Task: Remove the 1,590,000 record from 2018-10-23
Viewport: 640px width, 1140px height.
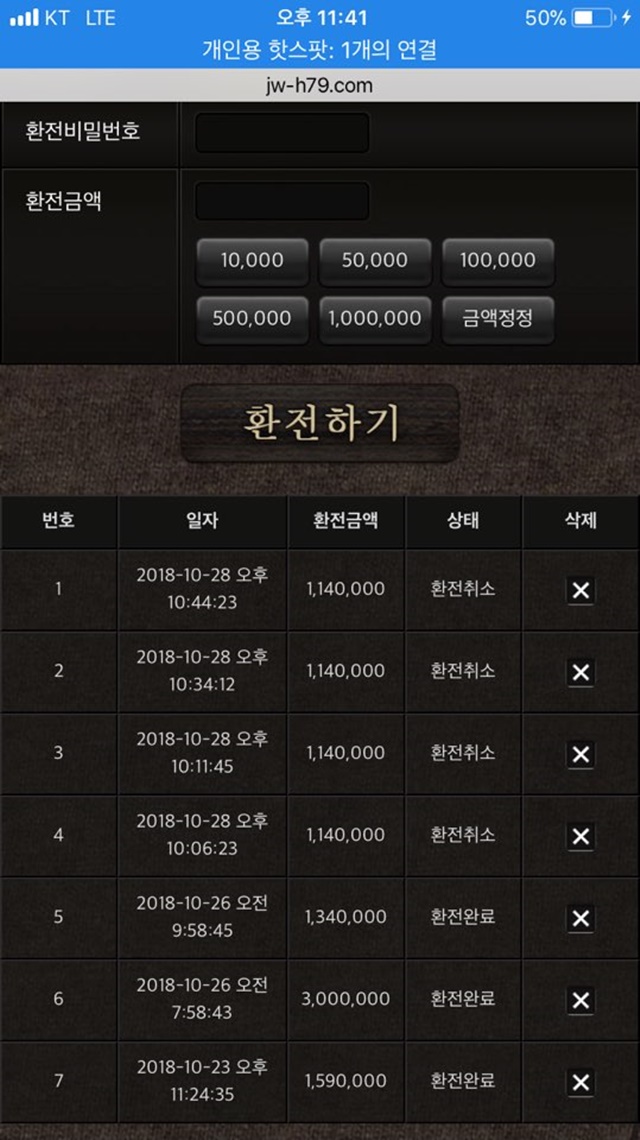Action: tap(580, 1083)
